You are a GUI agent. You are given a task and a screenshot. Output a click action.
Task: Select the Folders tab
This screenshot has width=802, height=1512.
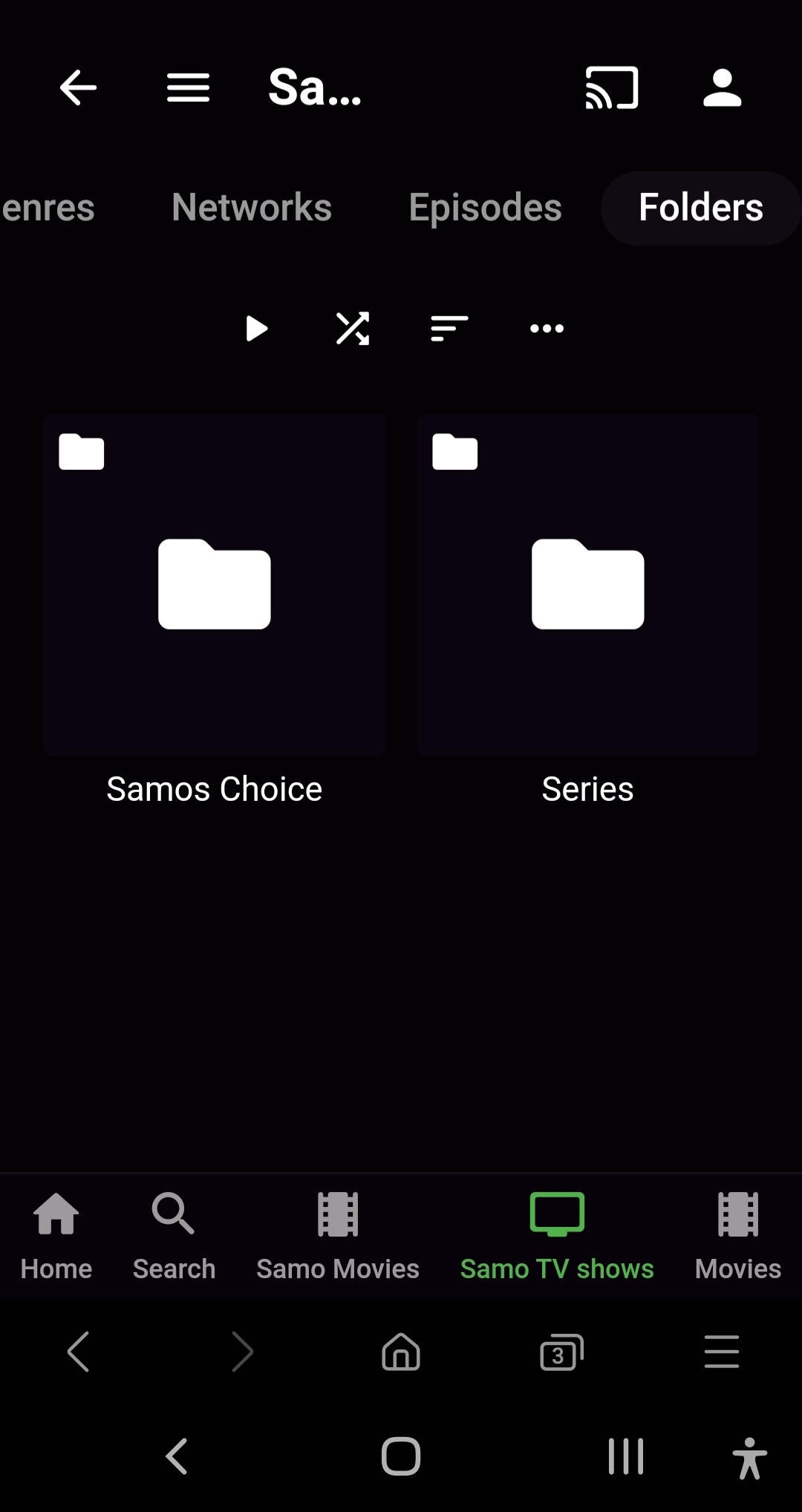(x=700, y=207)
